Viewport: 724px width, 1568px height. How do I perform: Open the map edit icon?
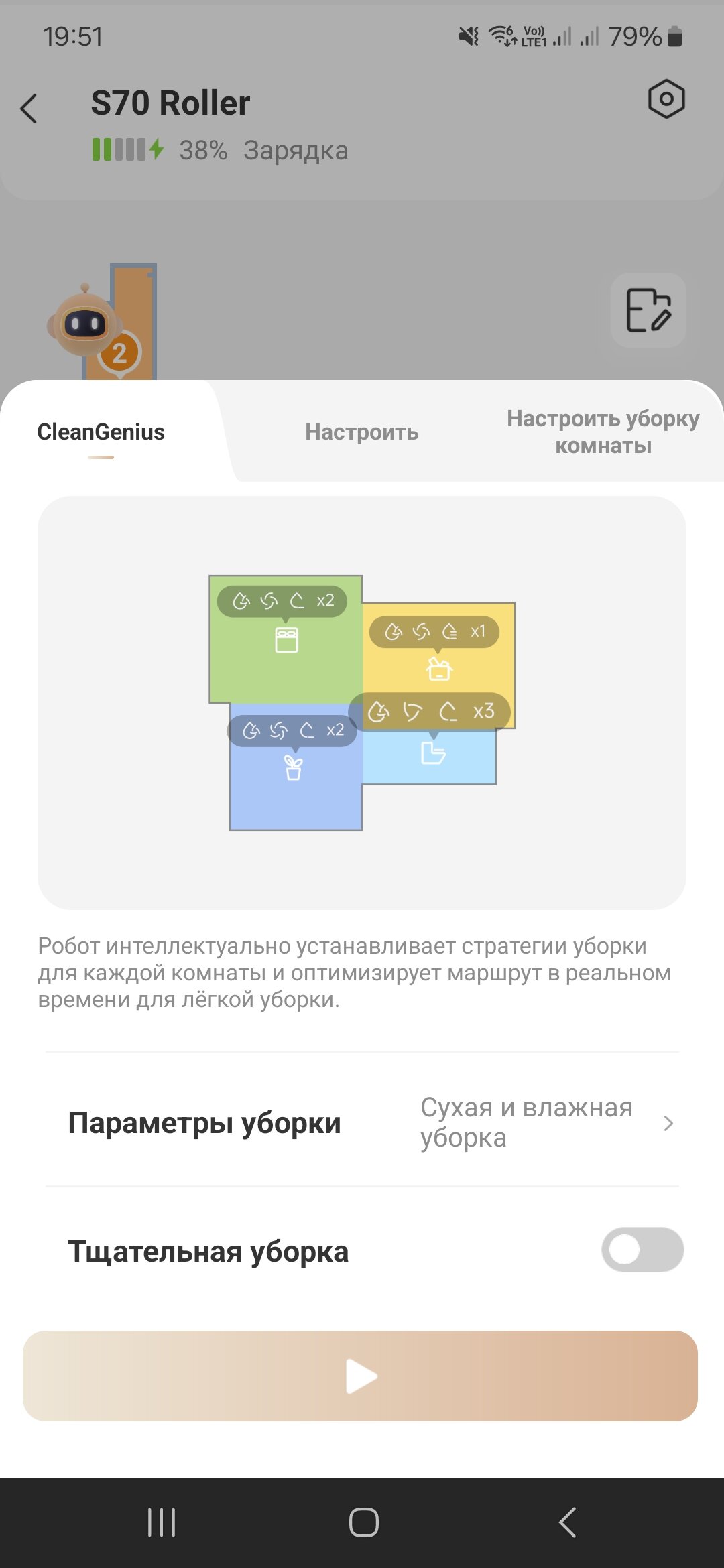coord(648,310)
